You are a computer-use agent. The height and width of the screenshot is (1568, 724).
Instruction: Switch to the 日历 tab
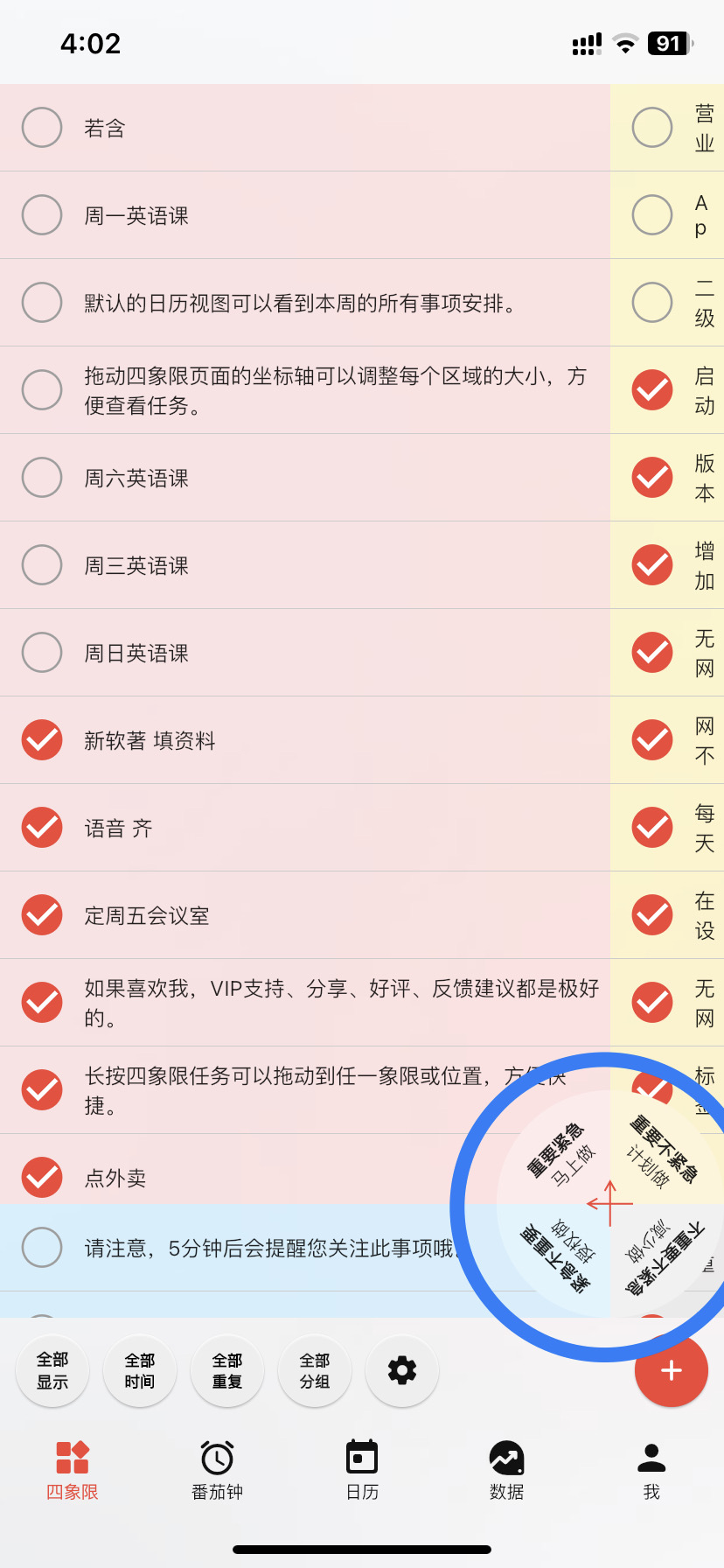[362, 1470]
